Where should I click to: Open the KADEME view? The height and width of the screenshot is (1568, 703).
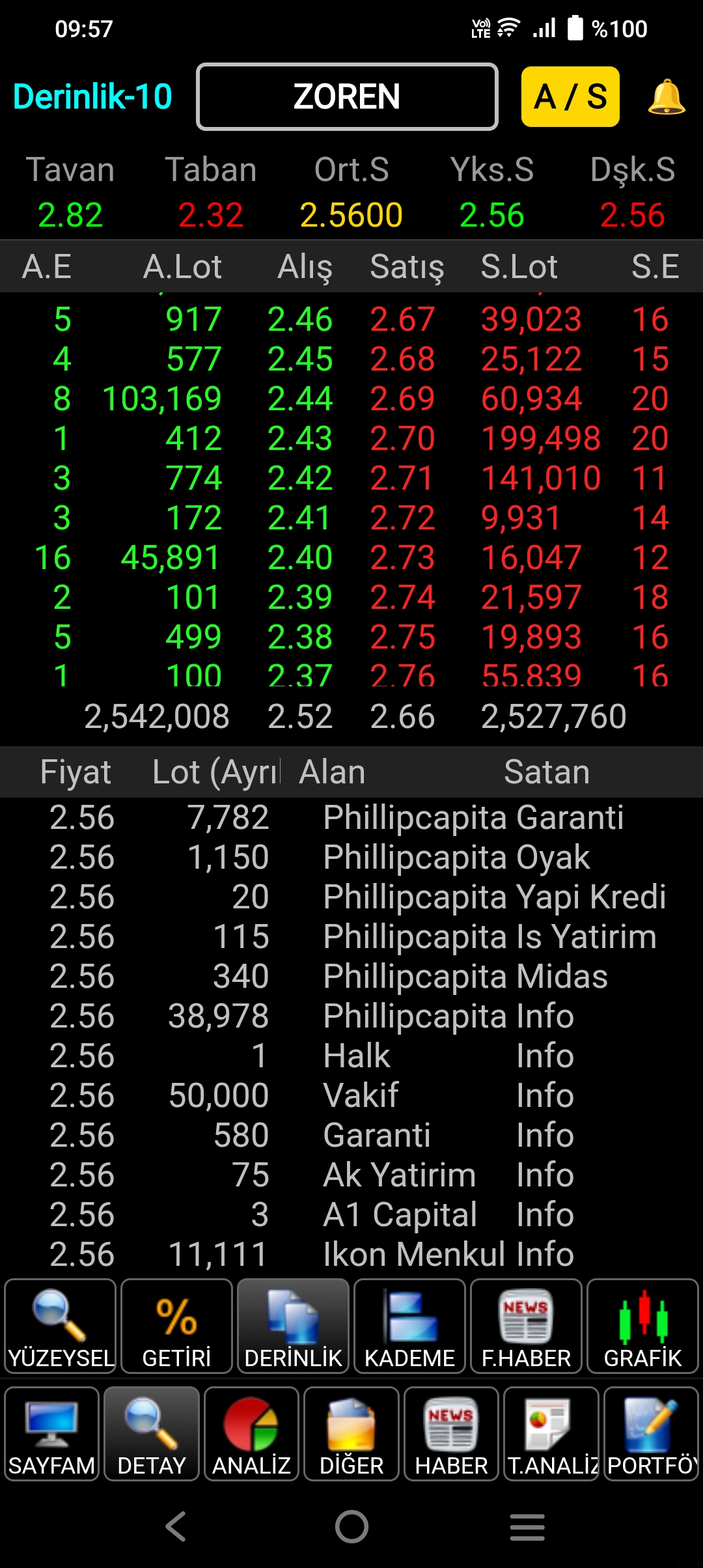click(x=409, y=1326)
